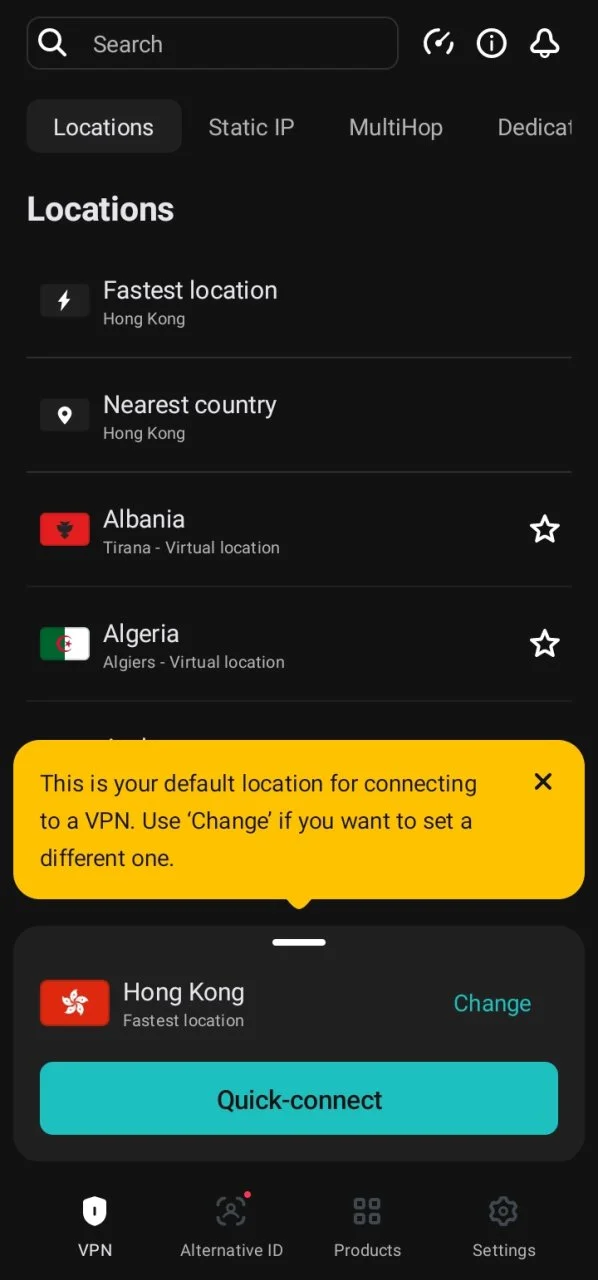598x1280 pixels.
Task: Choose Fastest location Hong Kong
Action: coord(299,301)
